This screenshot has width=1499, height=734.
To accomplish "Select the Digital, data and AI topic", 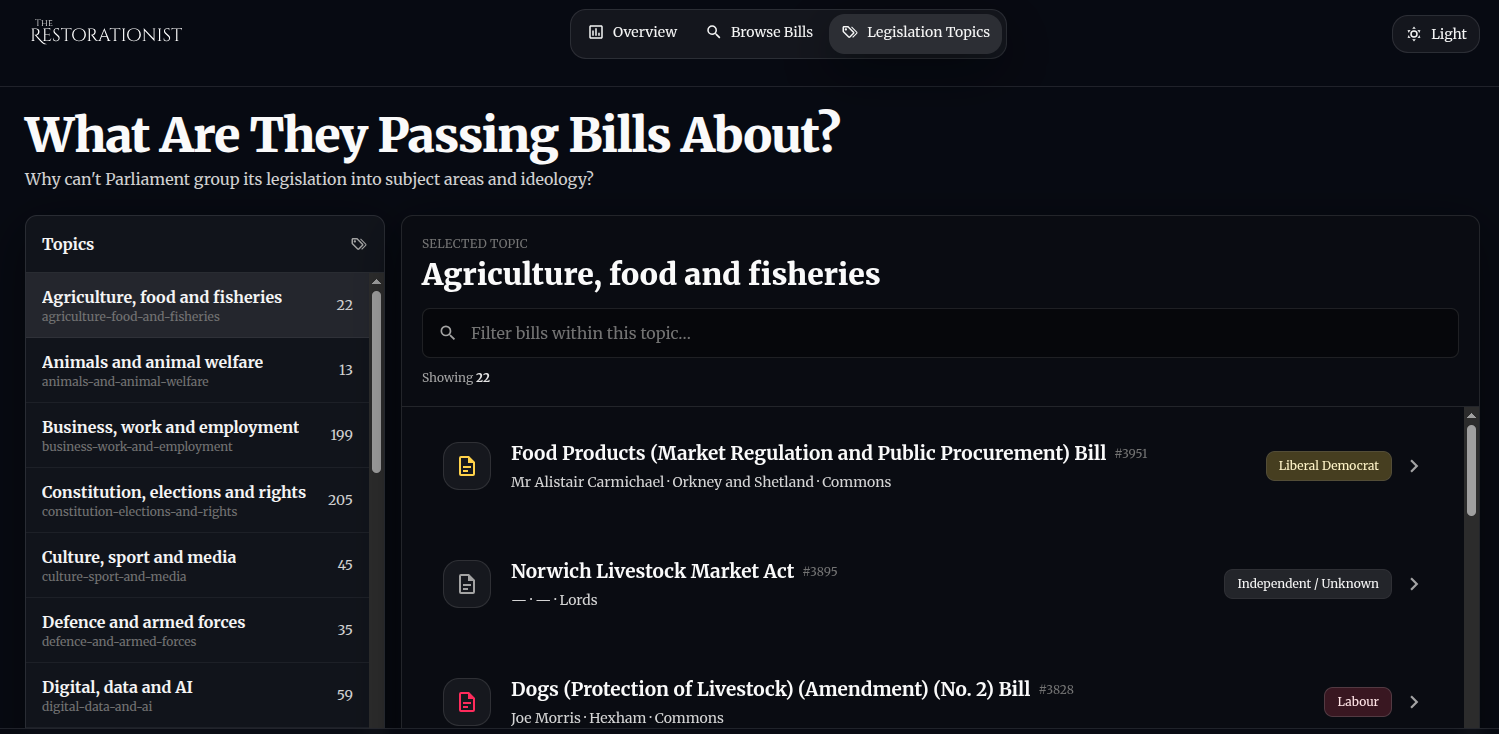I will [x=197, y=695].
